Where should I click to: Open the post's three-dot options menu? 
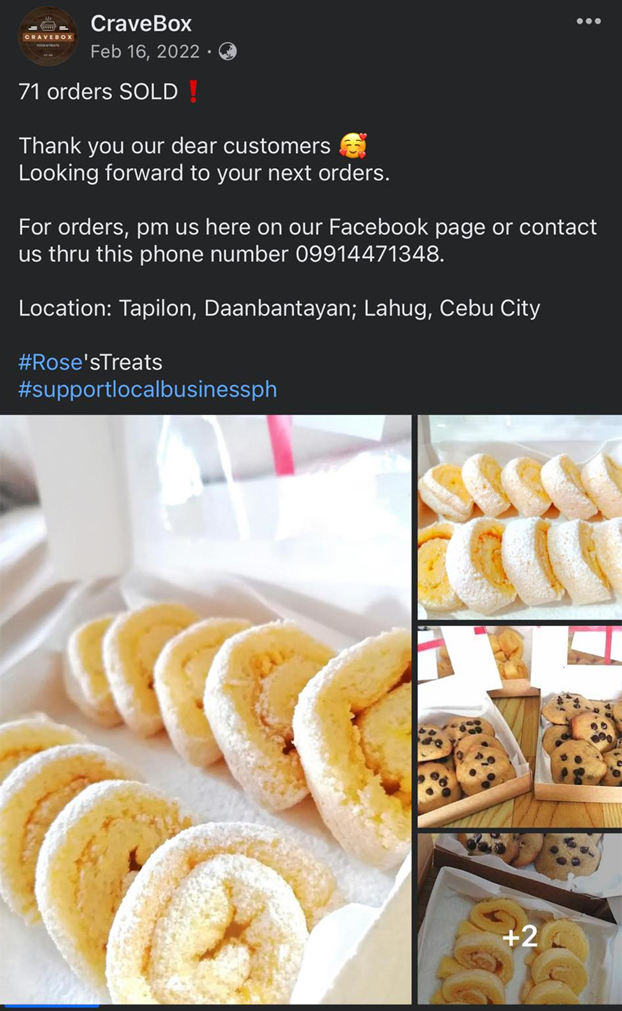click(x=589, y=22)
